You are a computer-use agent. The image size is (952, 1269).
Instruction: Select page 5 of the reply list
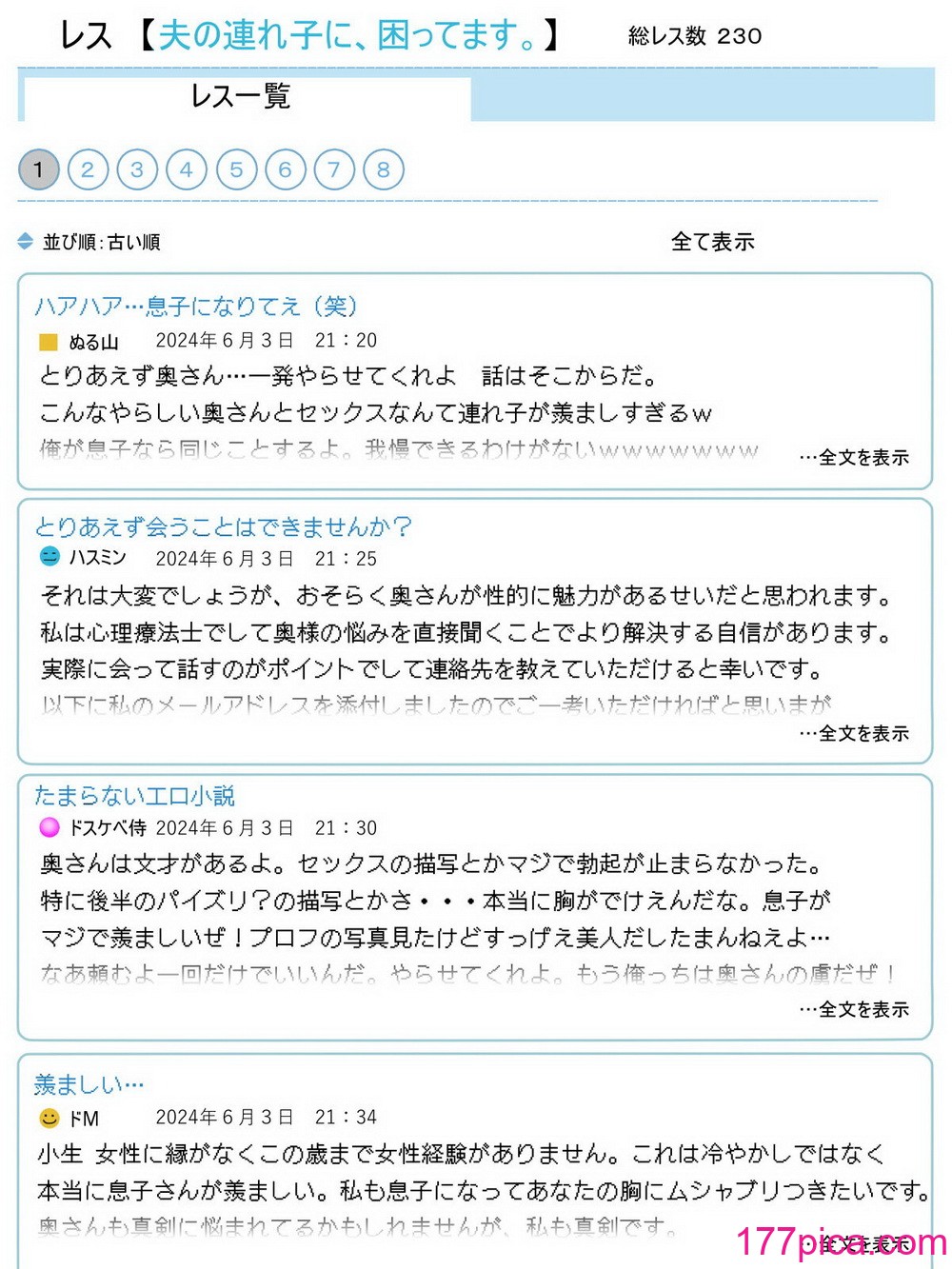236,170
